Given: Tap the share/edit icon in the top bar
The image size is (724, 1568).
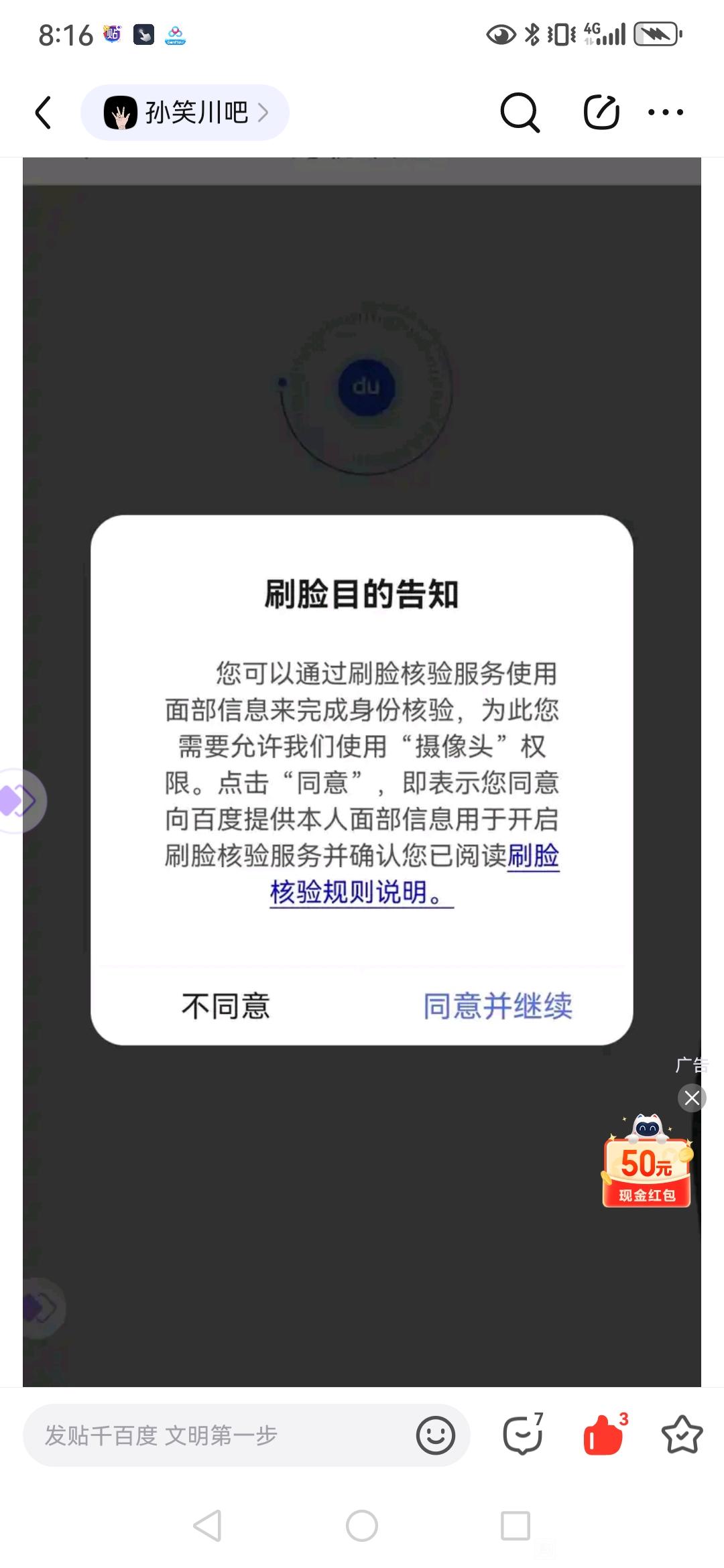Looking at the screenshot, I should [601, 113].
